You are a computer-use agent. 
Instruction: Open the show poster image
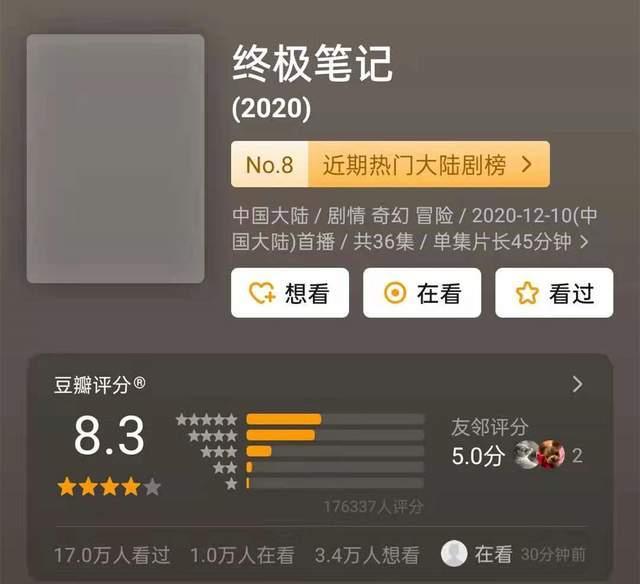[115, 159]
